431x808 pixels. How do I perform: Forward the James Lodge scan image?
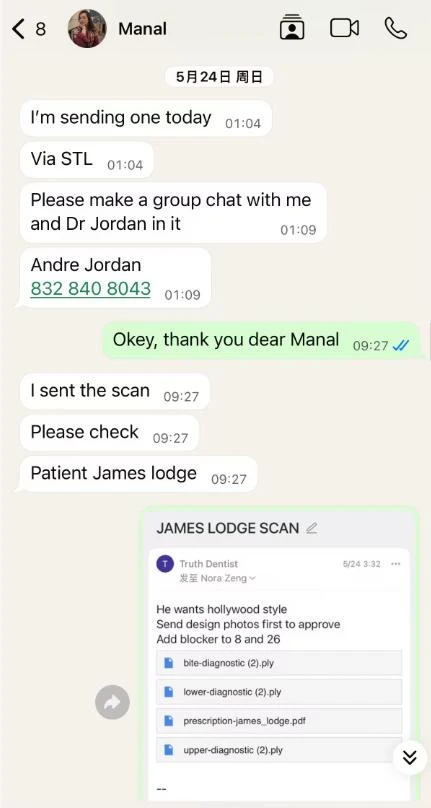(x=112, y=702)
